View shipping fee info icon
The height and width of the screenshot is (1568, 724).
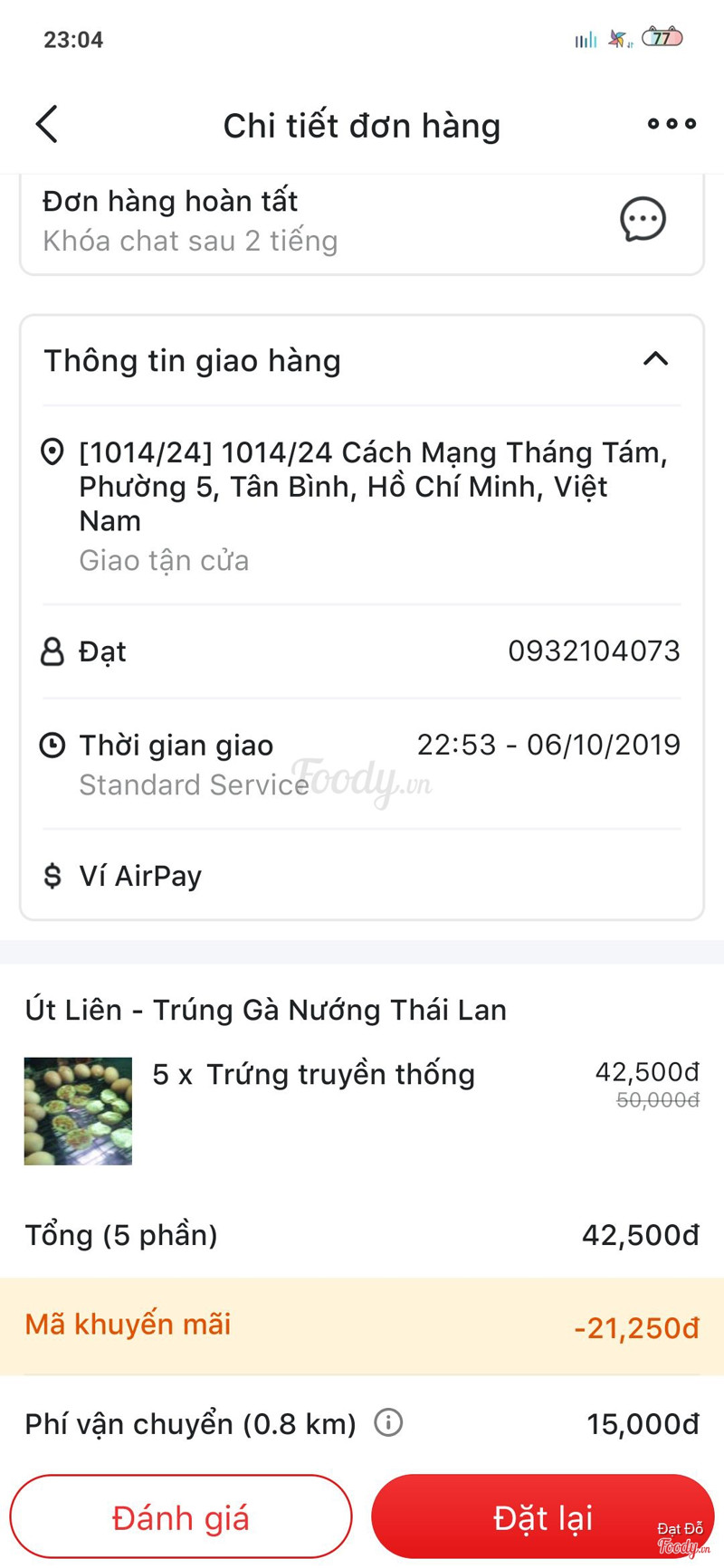(x=388, y=1423)
